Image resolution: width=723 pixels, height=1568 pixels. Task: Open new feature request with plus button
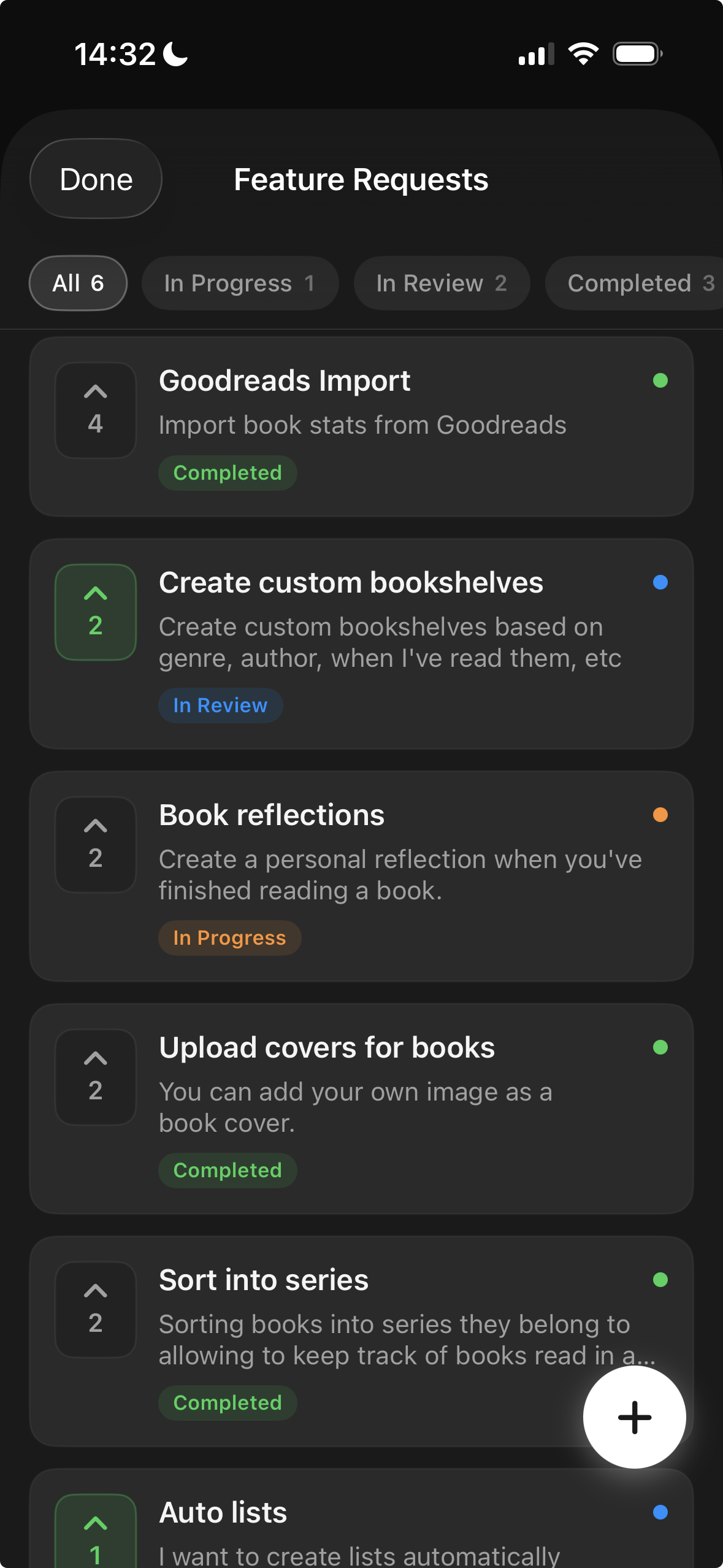[x=634, y=1417]
